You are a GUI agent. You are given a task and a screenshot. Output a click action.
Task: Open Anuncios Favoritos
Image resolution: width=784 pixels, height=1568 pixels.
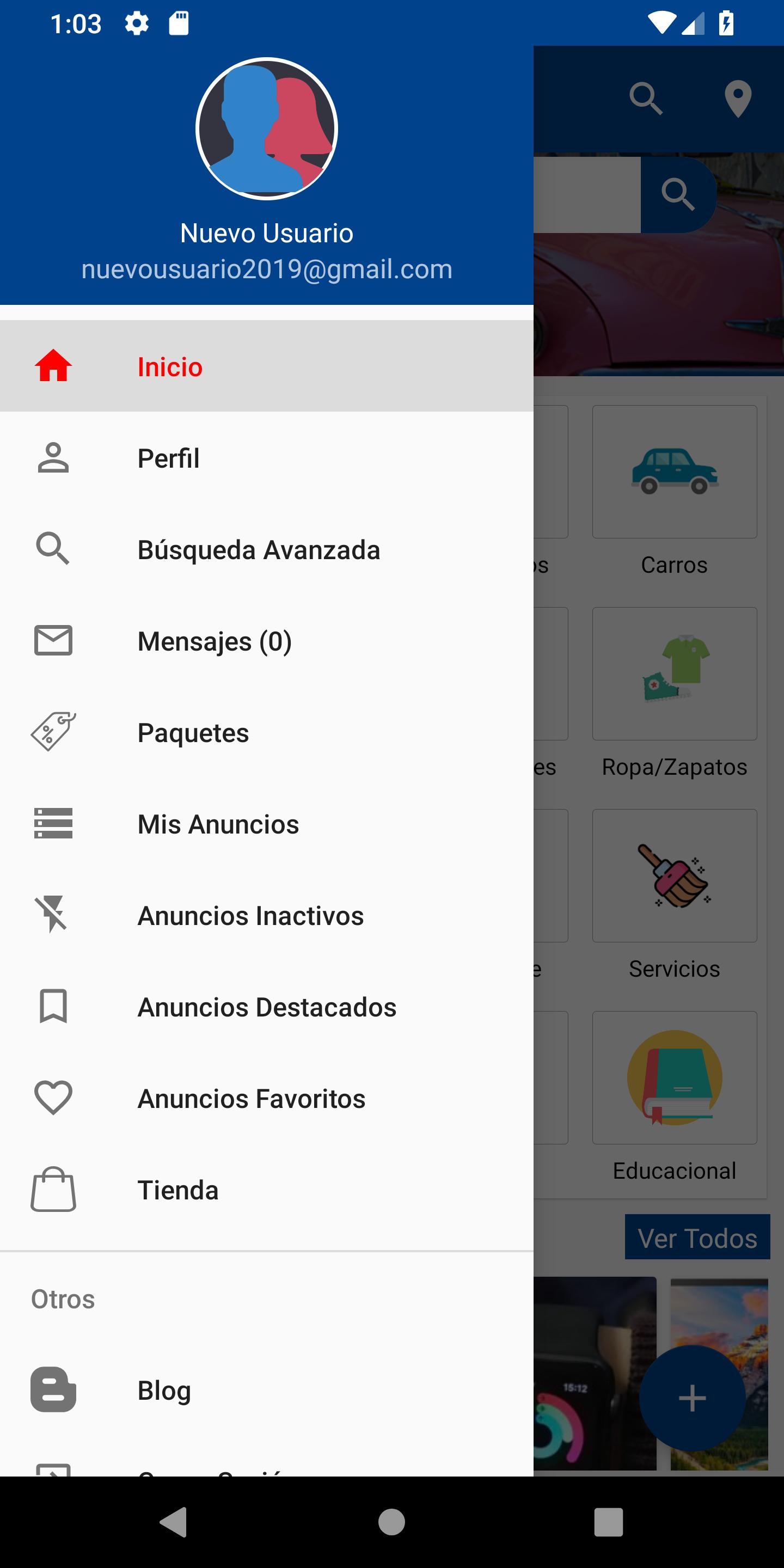(267, 1098)
